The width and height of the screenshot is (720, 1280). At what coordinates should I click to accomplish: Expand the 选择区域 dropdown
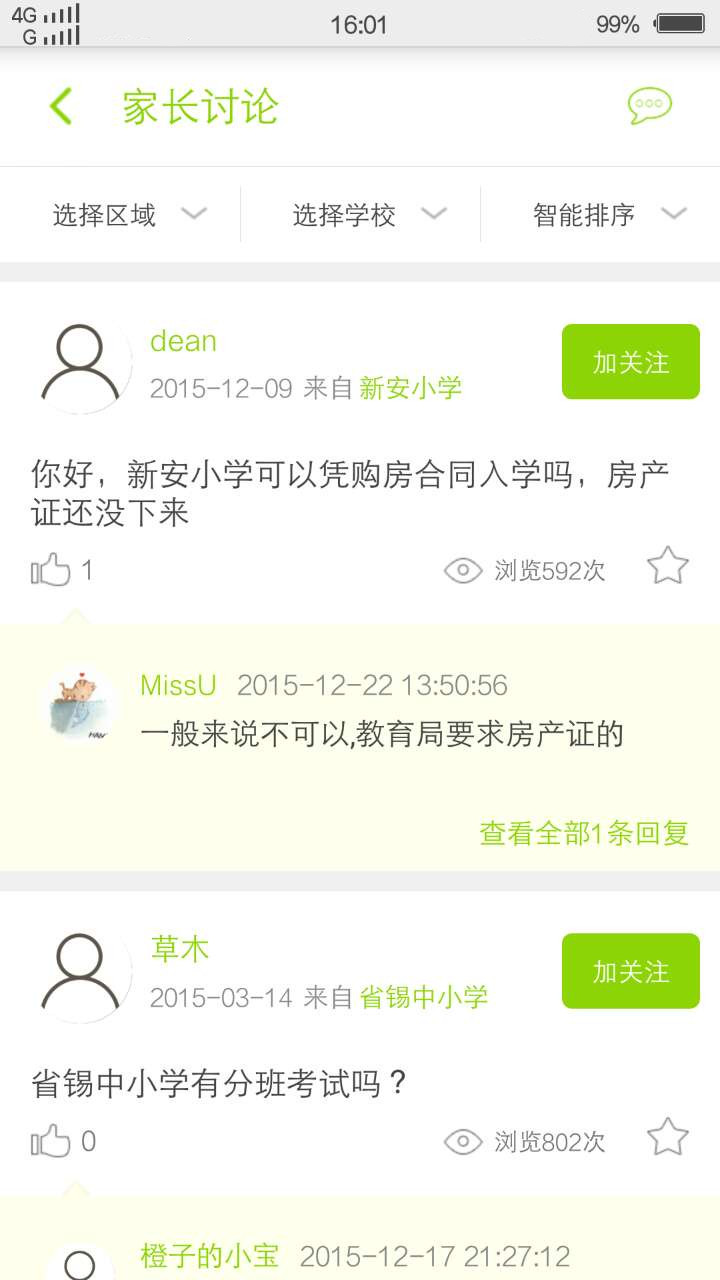tap(128, 214)
